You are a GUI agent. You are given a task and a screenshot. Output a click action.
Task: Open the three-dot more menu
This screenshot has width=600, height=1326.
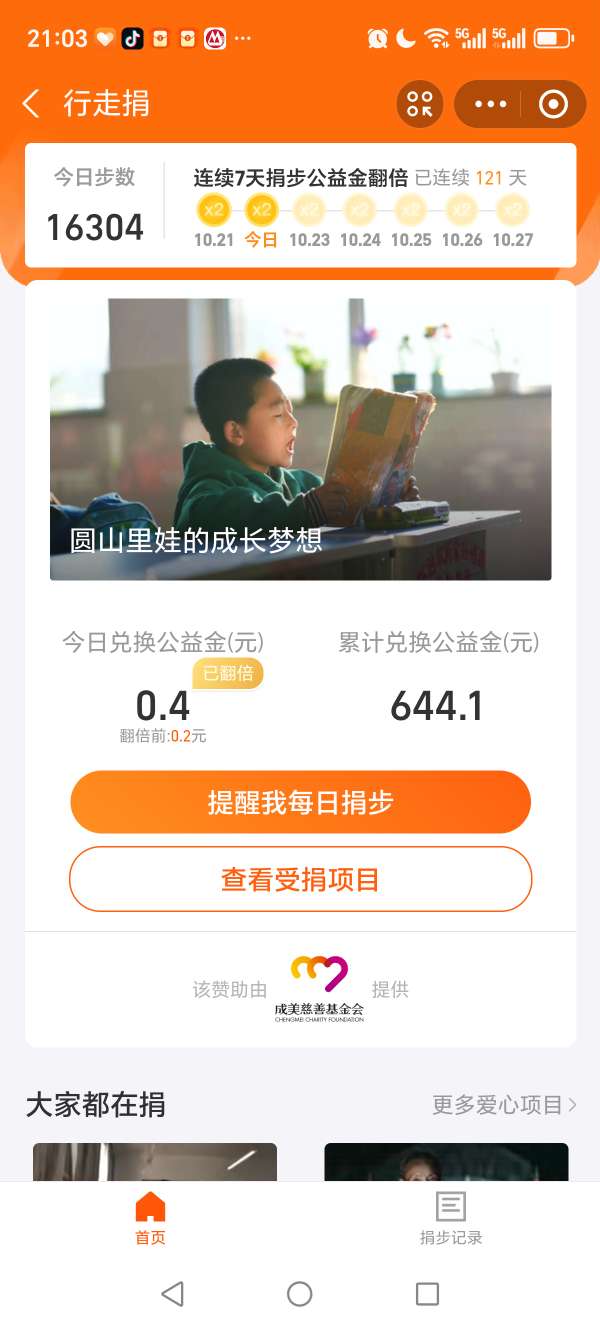pyautogui.click(x=490, y=104)
